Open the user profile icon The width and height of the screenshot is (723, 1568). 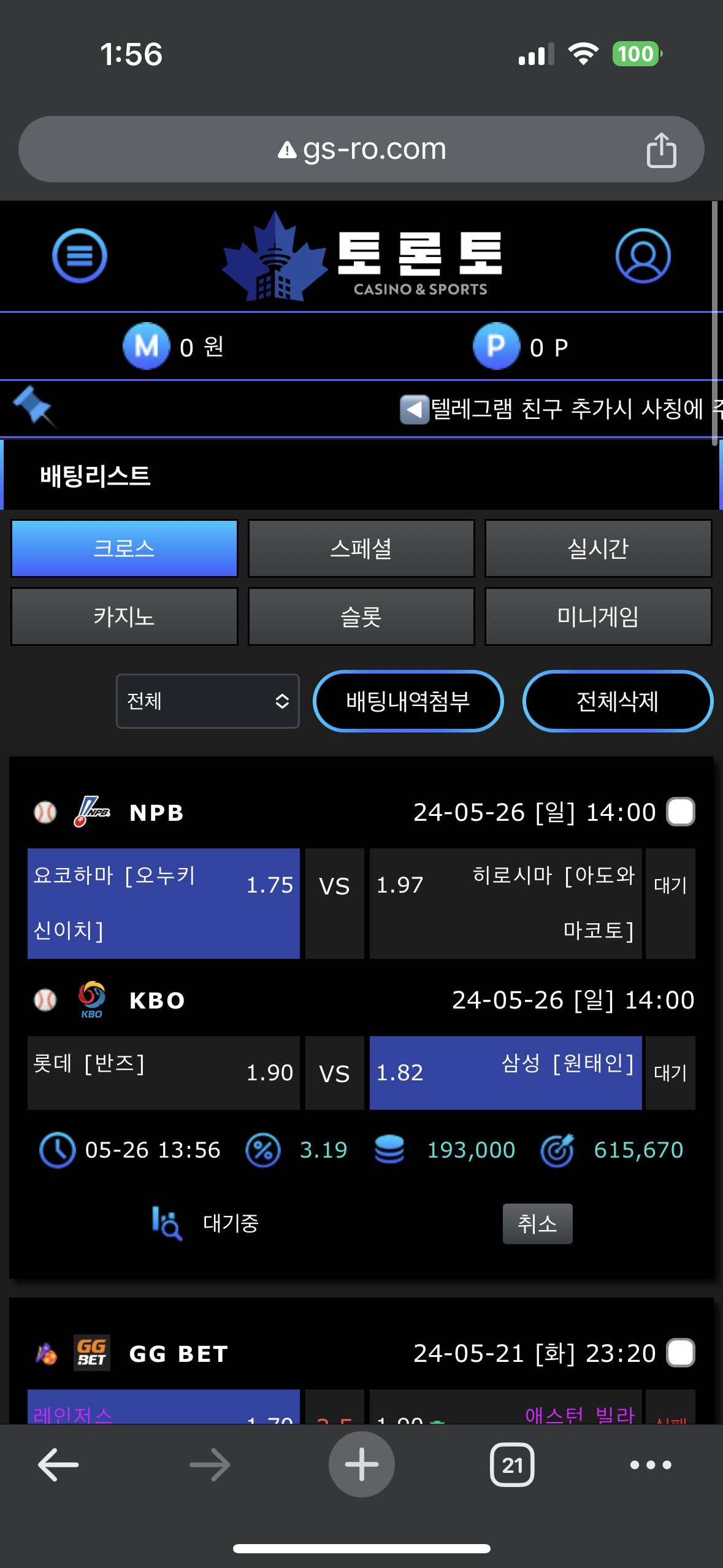point(643,255)
